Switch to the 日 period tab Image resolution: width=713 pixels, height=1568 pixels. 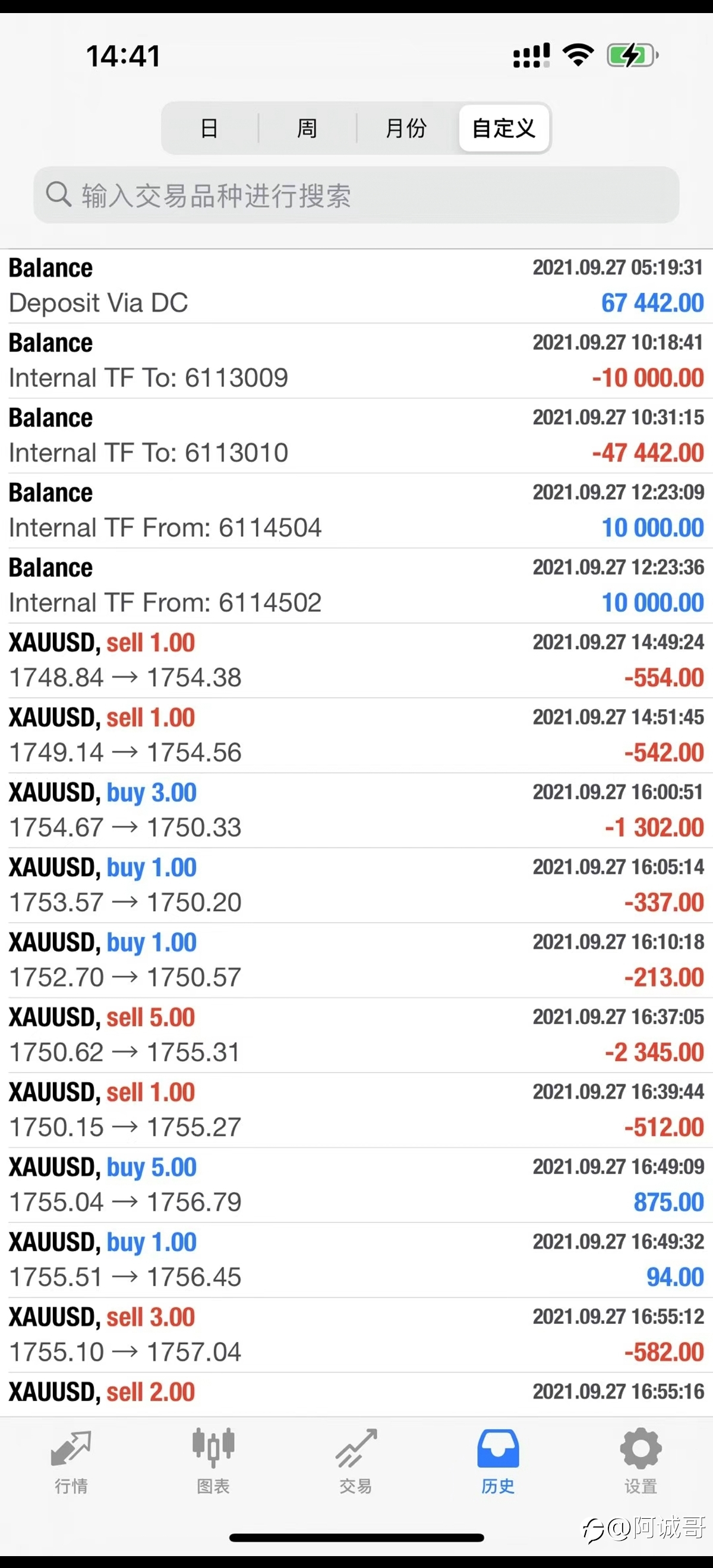[x=210, y=128]
